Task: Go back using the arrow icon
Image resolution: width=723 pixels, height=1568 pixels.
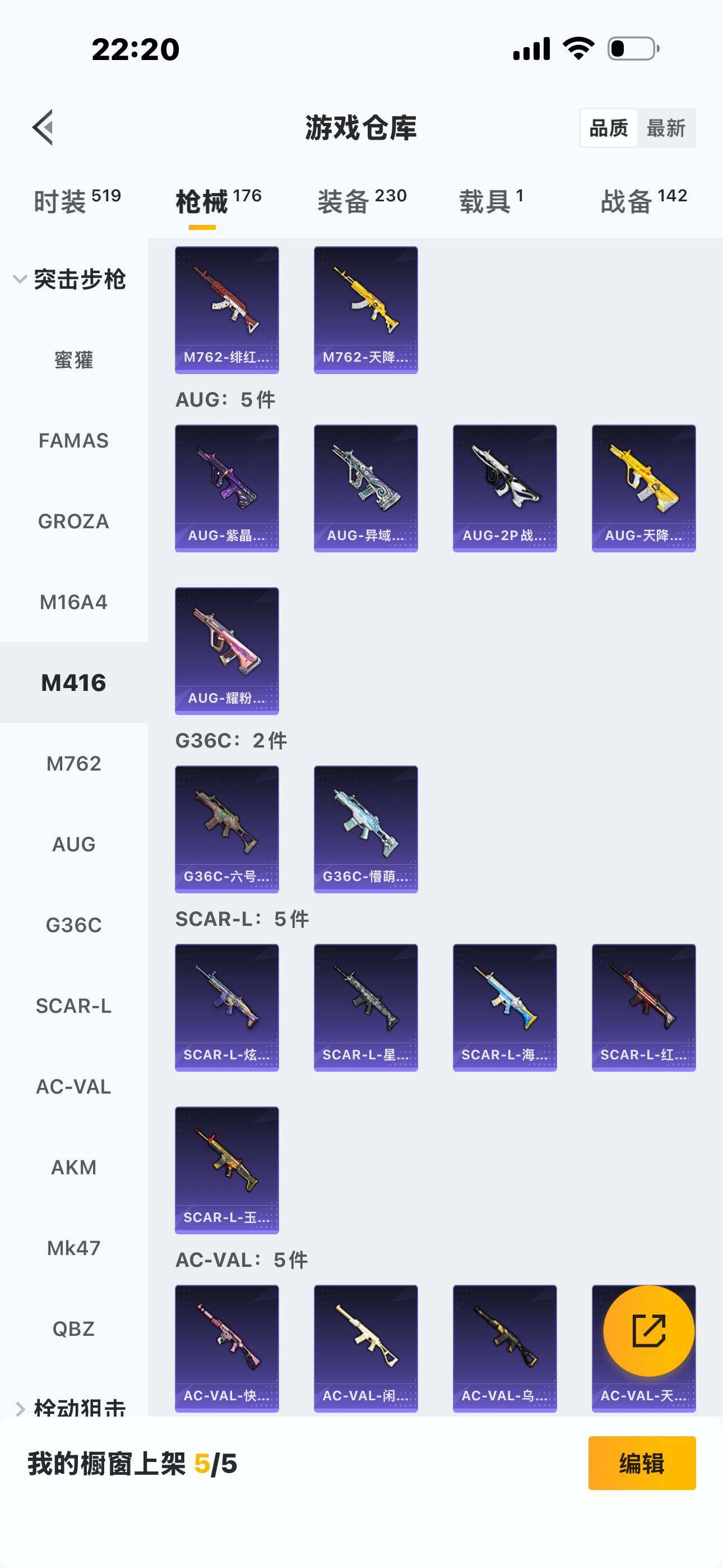Action: point(43,128)
